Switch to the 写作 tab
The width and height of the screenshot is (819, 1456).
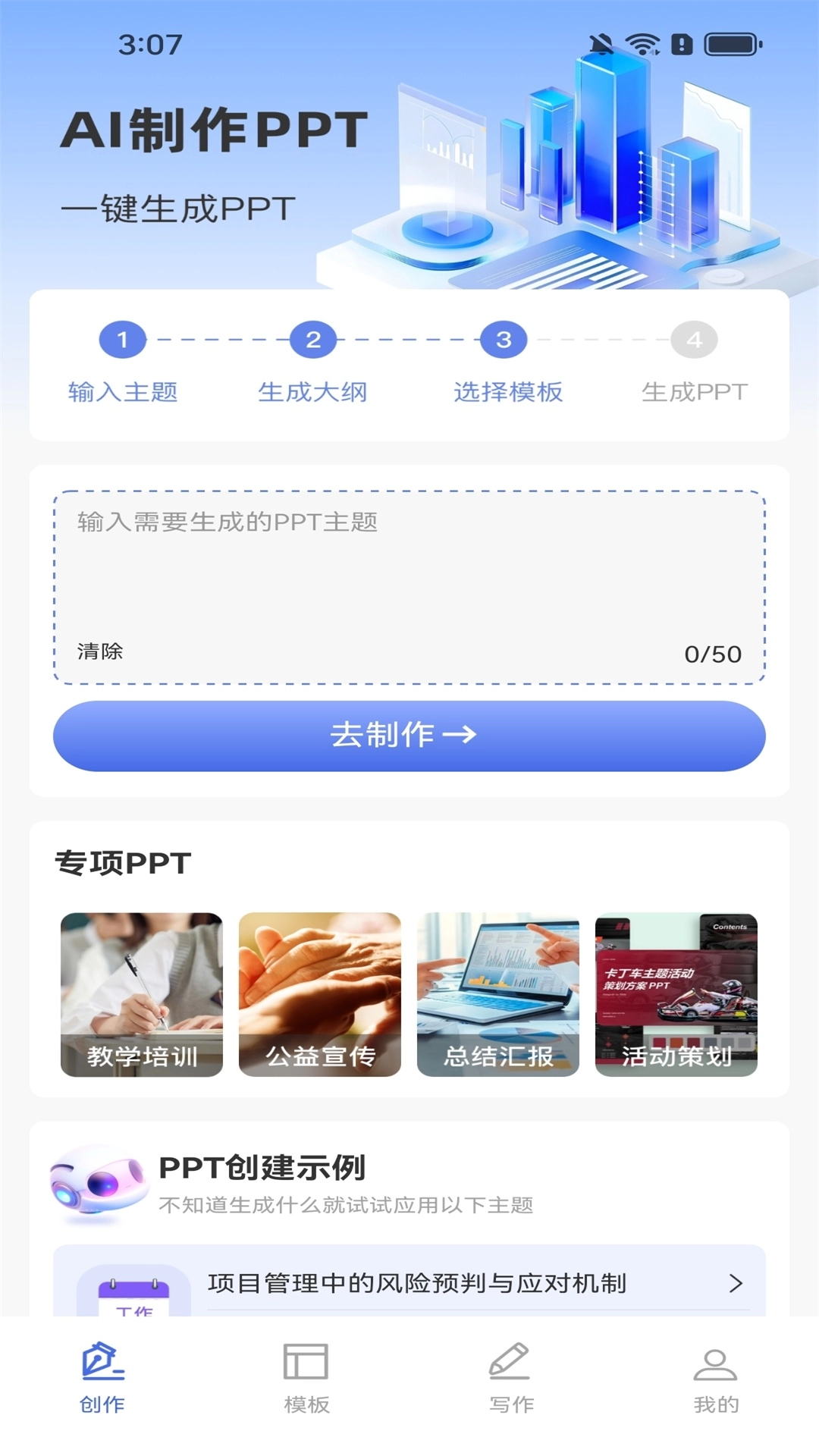(511, 1378)
